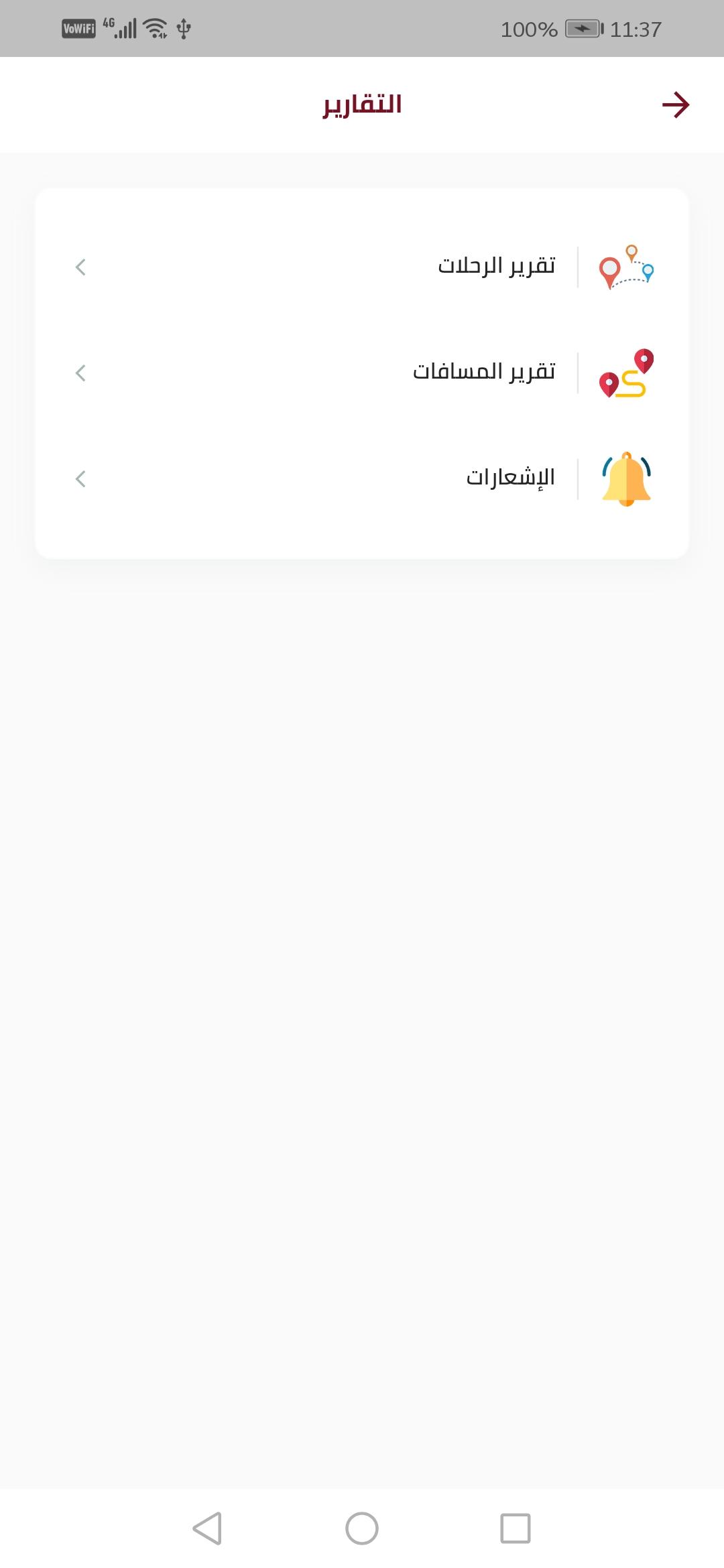Go to the home screen
The image size is (724, 1568).
click(x=362, y=1528)
